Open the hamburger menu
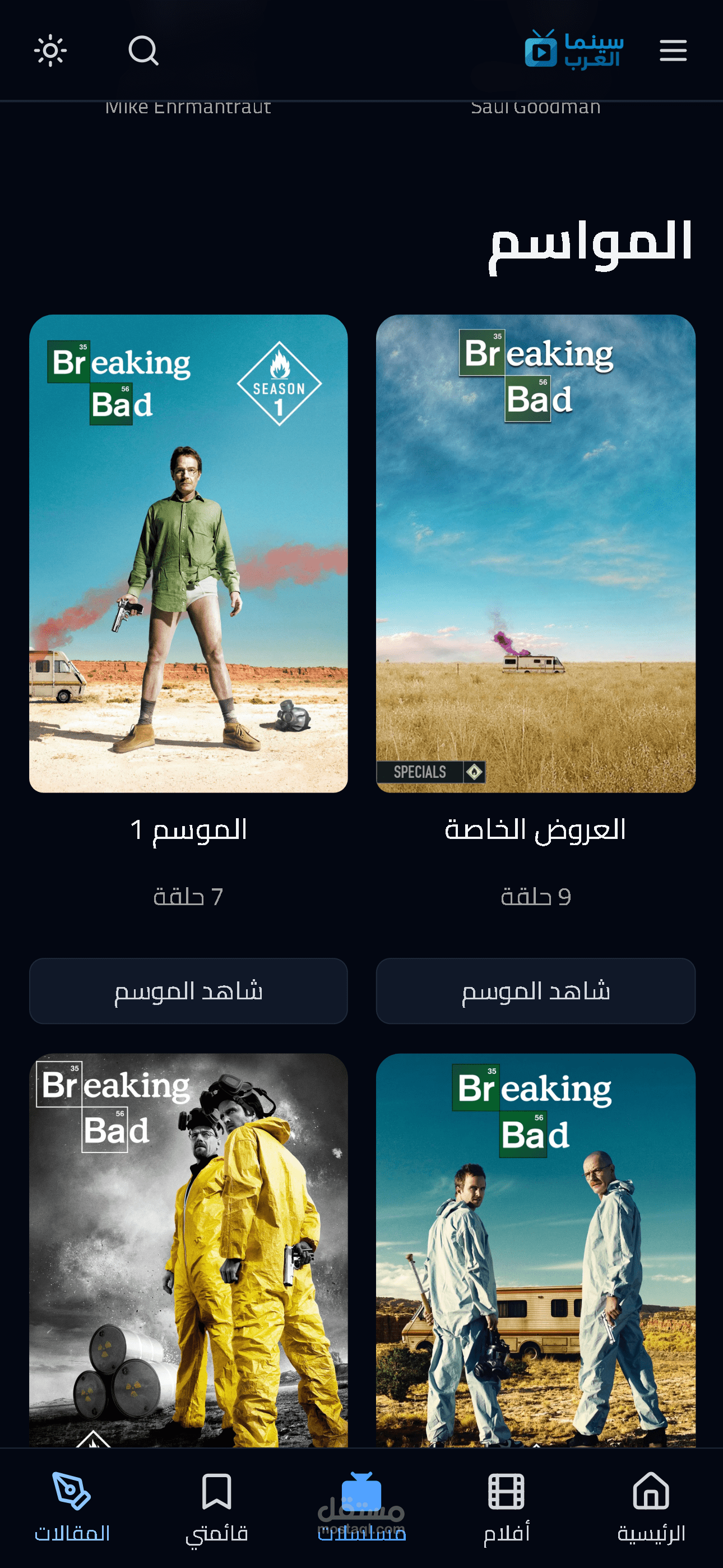 point(673,50)
